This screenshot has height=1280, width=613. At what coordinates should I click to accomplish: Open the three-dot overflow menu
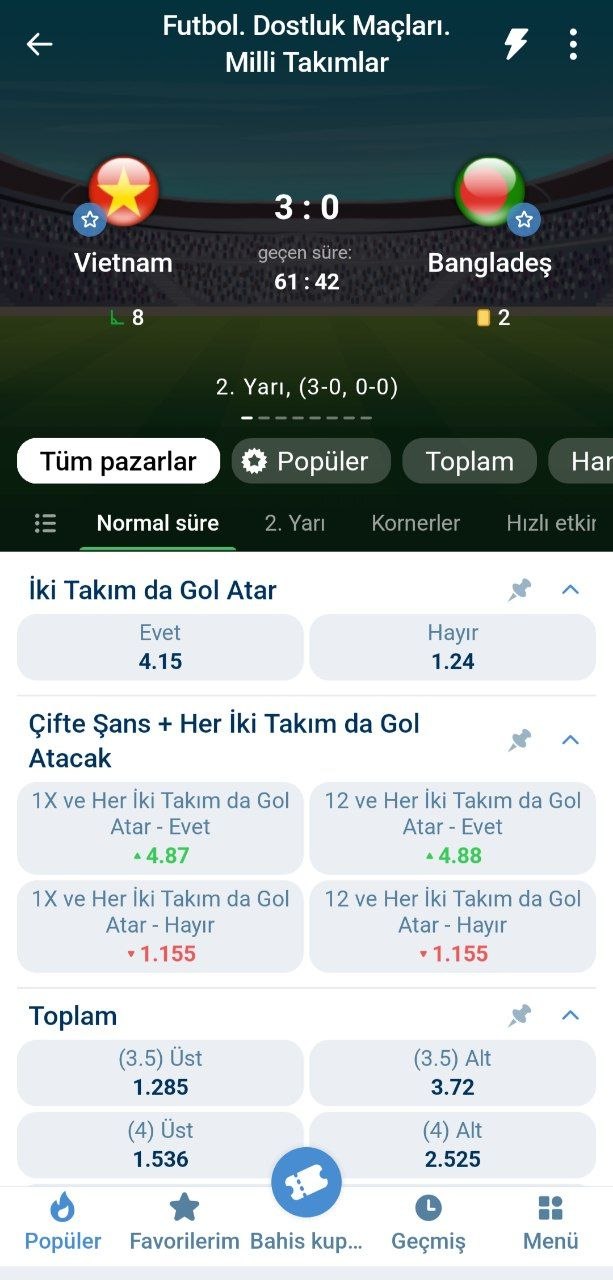point(573,44)
